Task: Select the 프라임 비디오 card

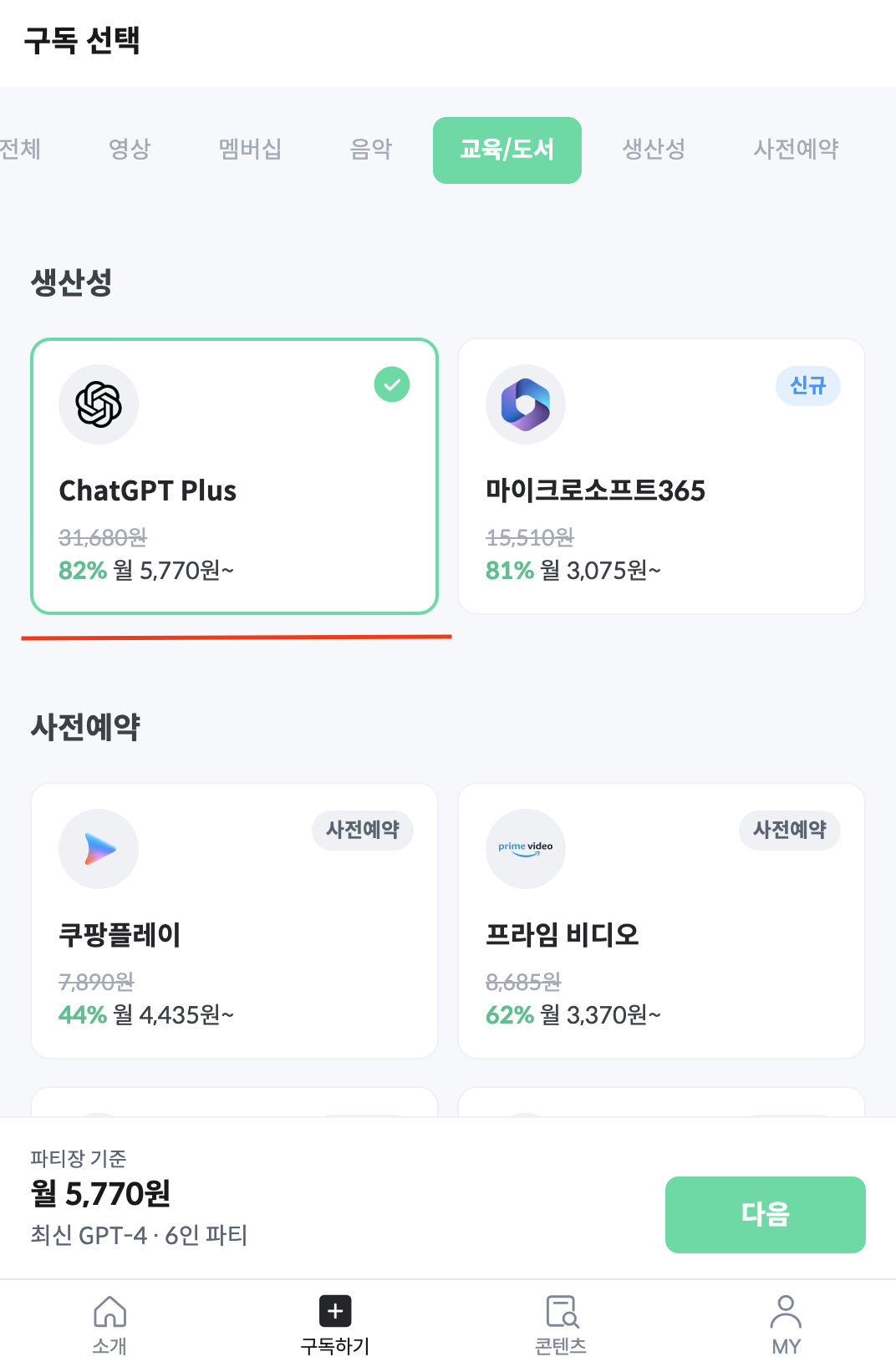Action: point(660,919)
